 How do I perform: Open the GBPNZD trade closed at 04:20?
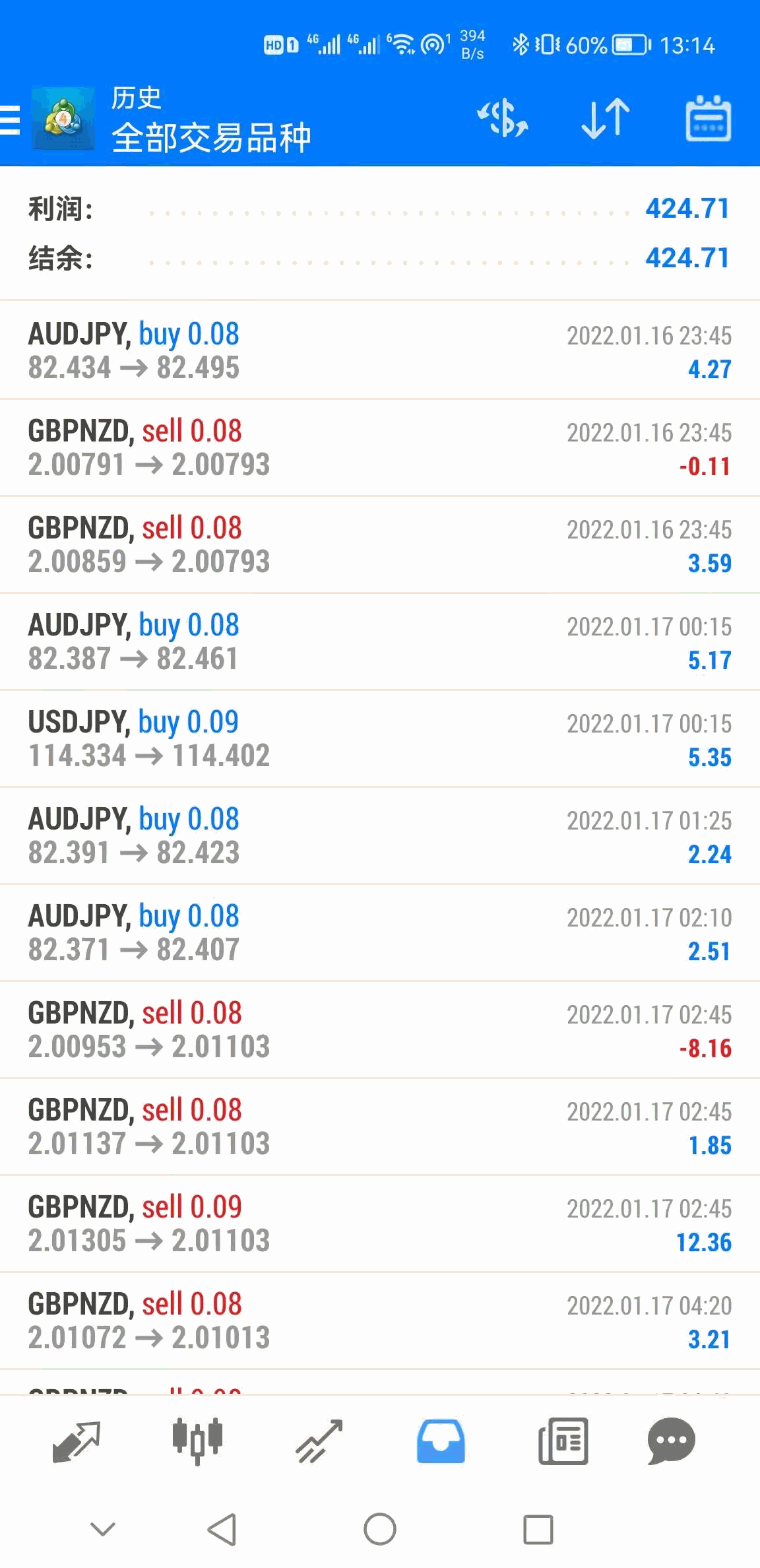pyautogui.click(x=380, y=1321)
